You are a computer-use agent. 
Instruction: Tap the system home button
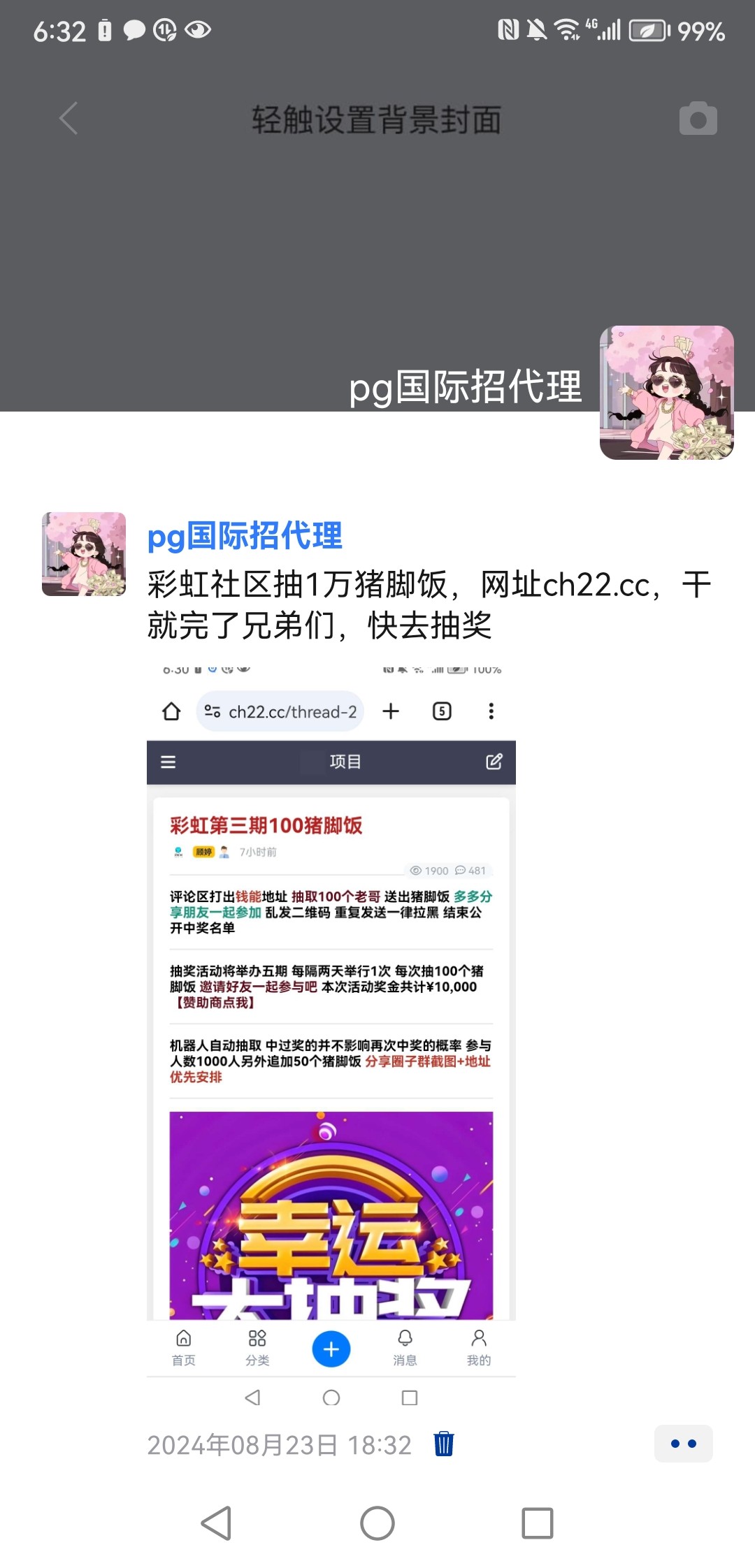pyautogui.click(x=377, y=1523)
